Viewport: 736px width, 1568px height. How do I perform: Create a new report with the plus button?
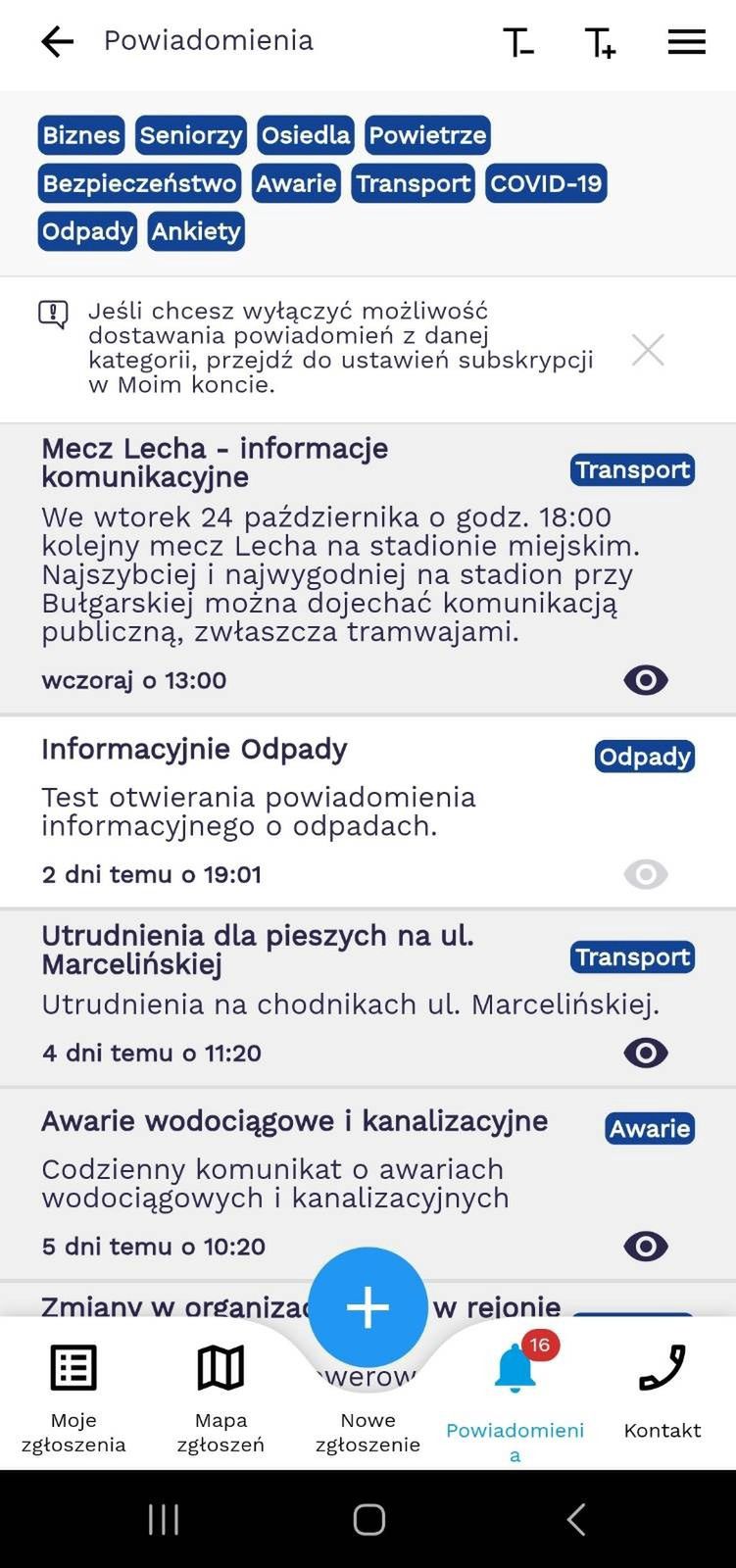tap(368, 1307)
